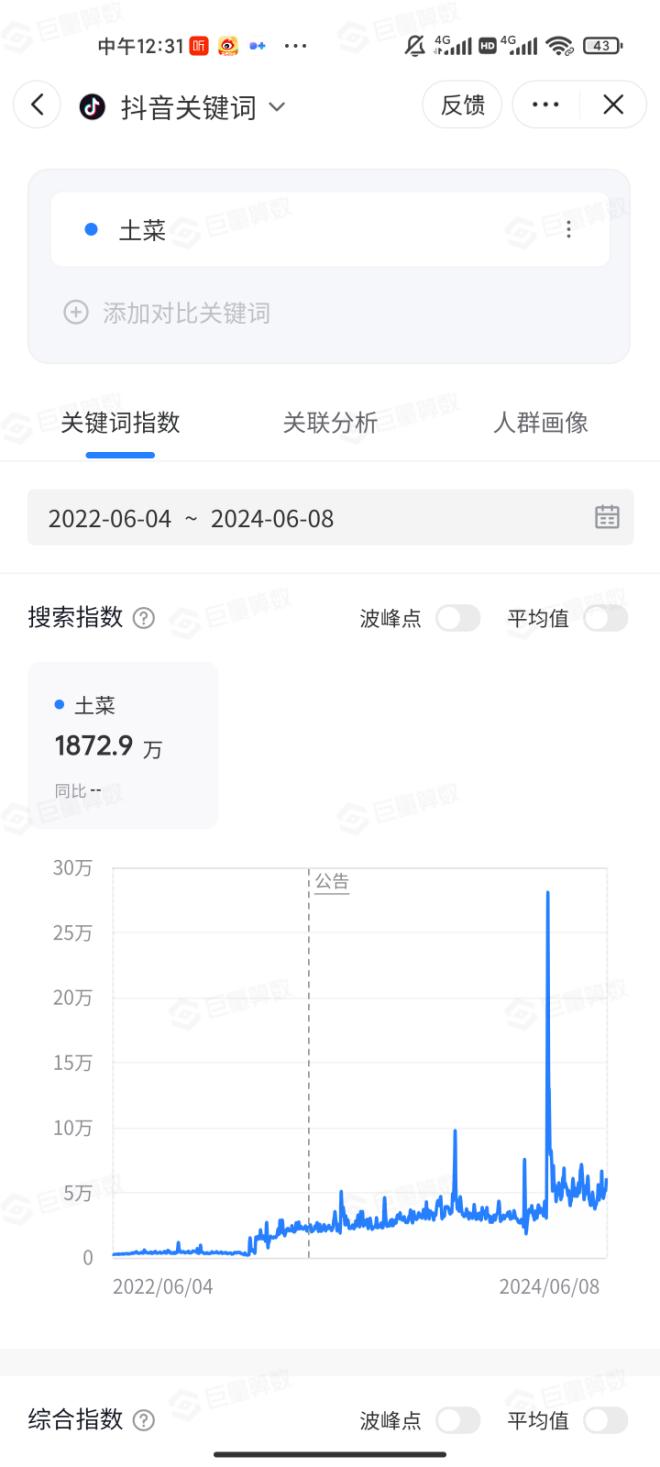660x1467 pixels.
Task: Toggle 波峰点 for 综合指数
Action: (x=457, y=1420)
